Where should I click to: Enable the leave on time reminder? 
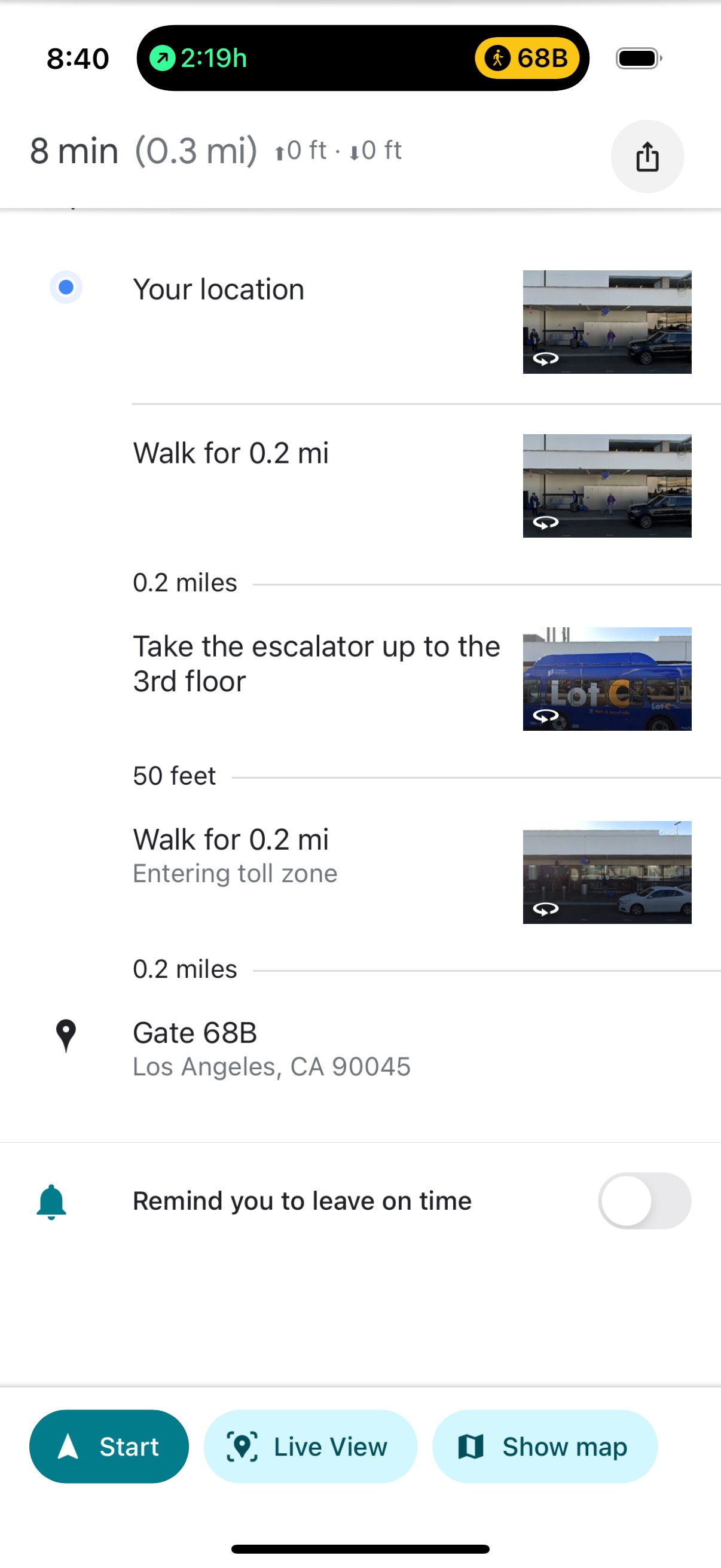[x=644, y=1200]
